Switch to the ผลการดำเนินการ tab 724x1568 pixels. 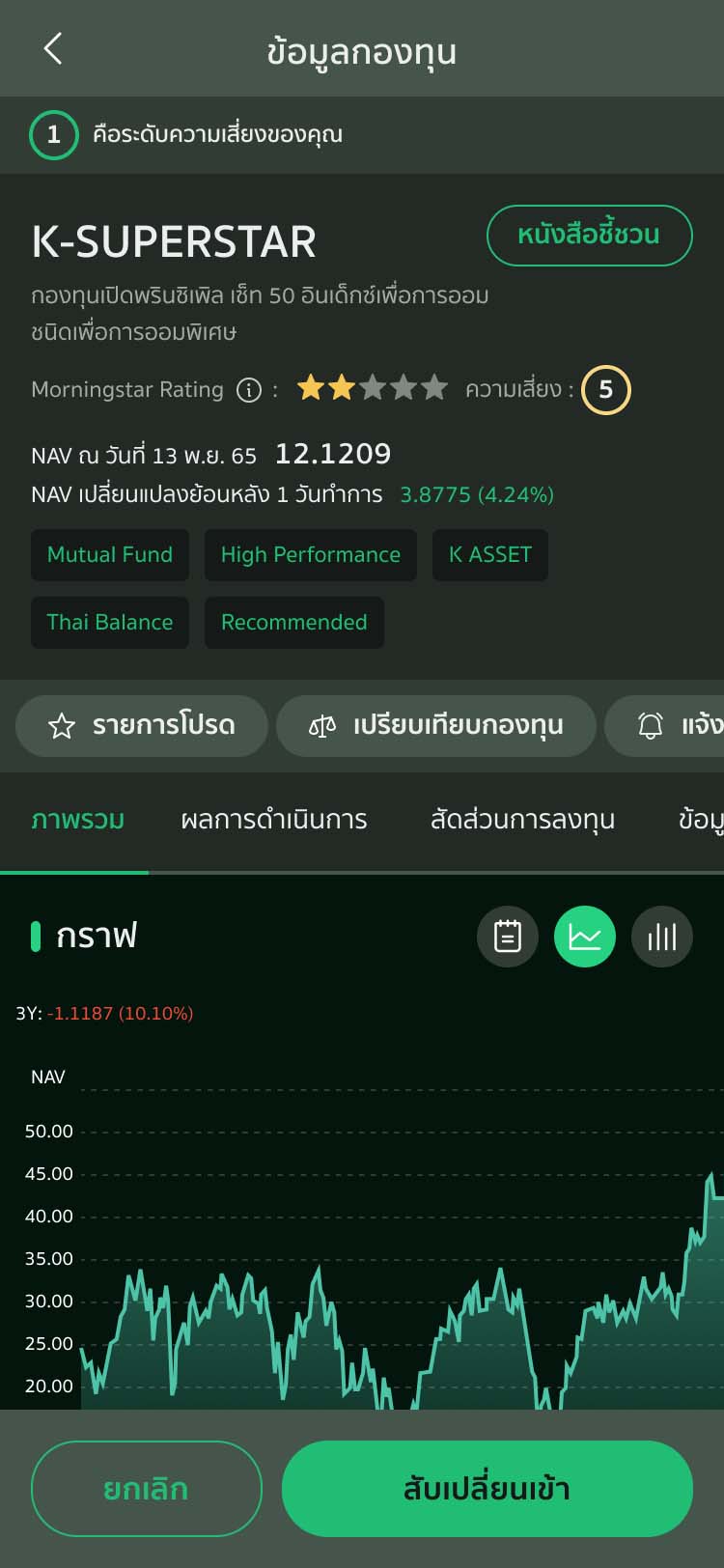pos(274,820)
